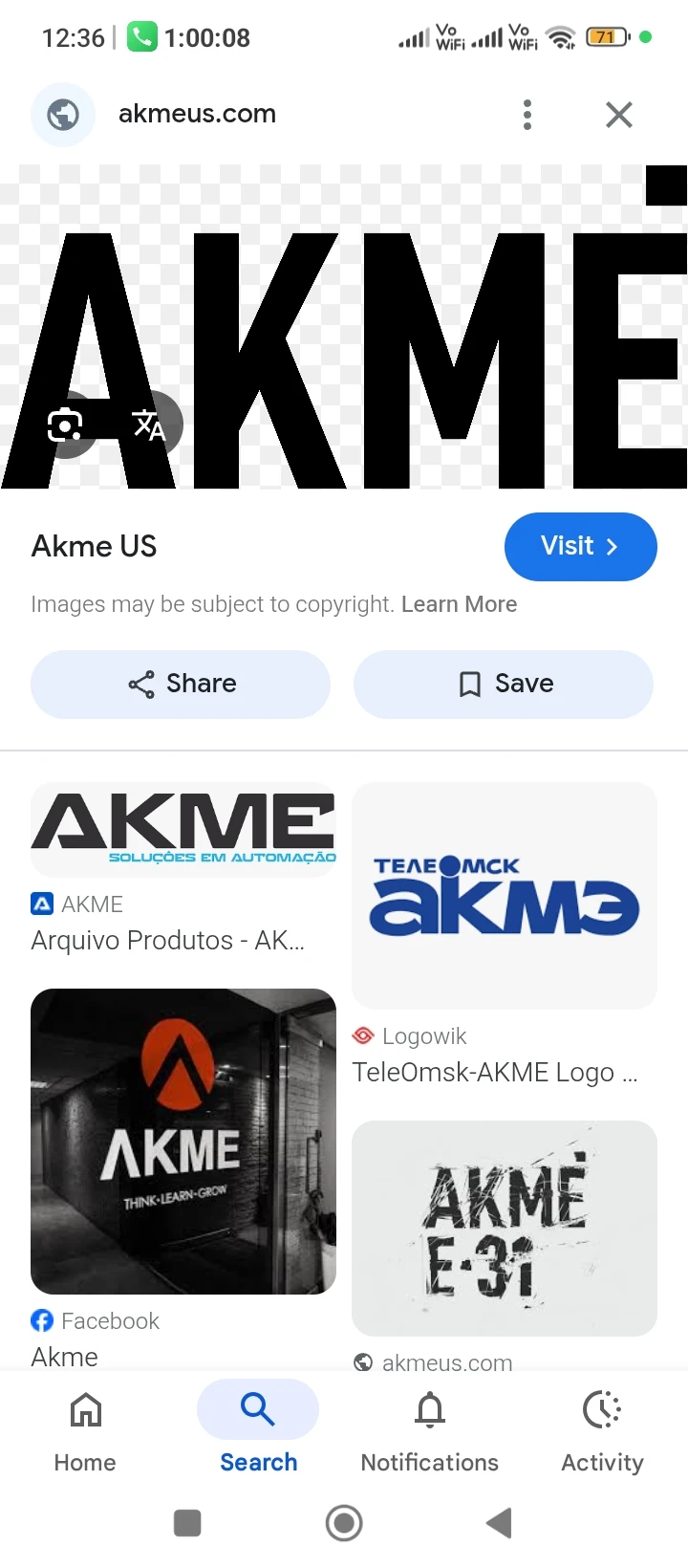
Task: Tap the system back button
Action: click(x=499, y=1522)
